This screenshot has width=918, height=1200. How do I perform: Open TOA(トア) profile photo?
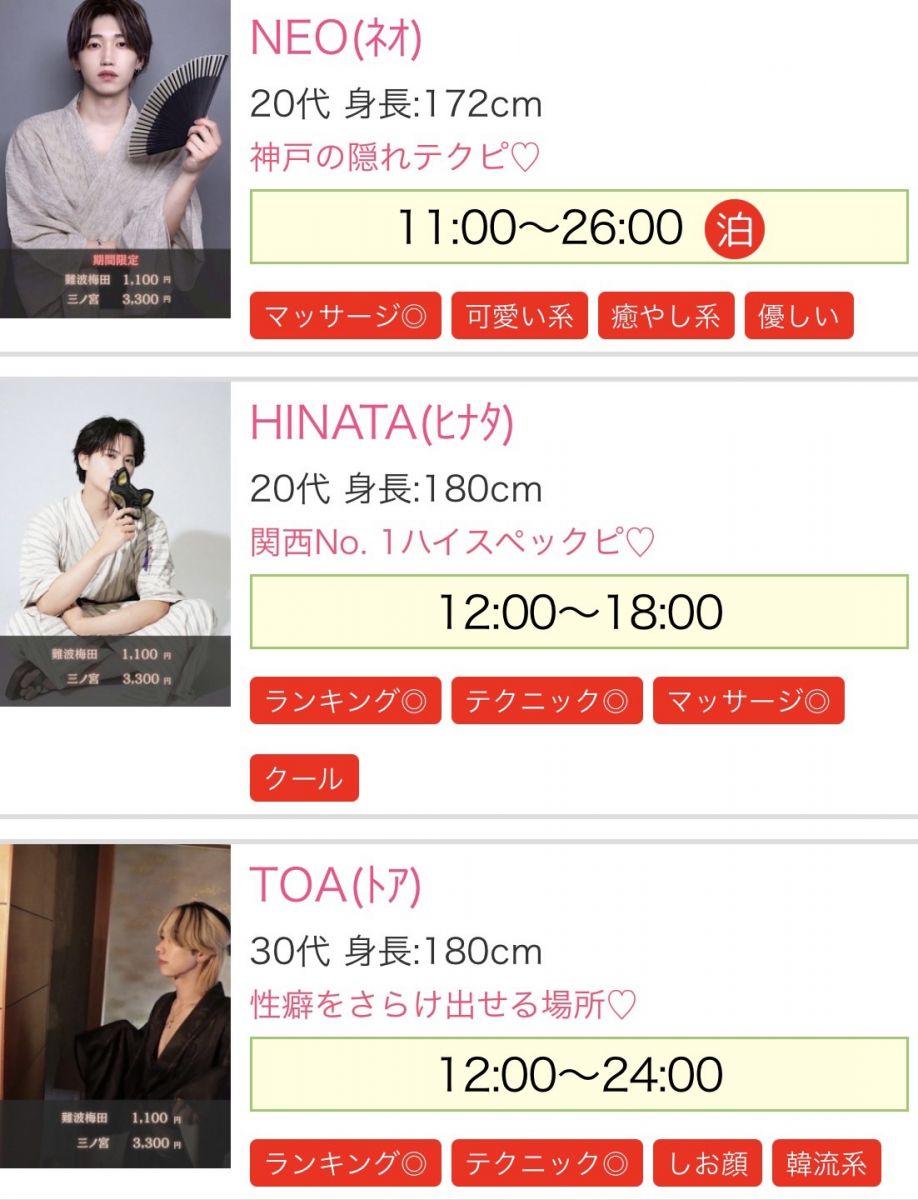[x=115, y=1005]
